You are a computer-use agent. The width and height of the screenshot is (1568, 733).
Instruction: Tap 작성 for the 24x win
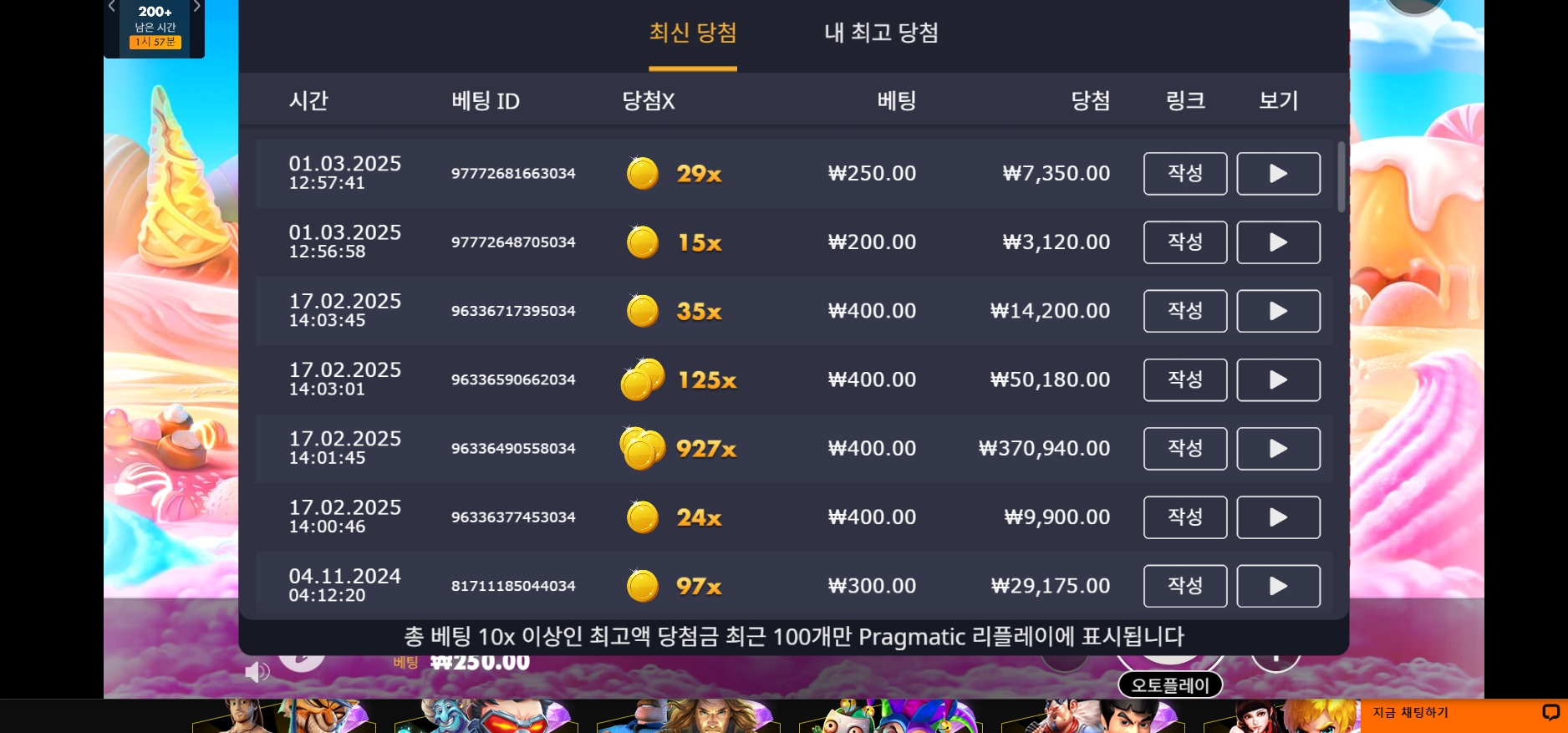(1184, 517)
